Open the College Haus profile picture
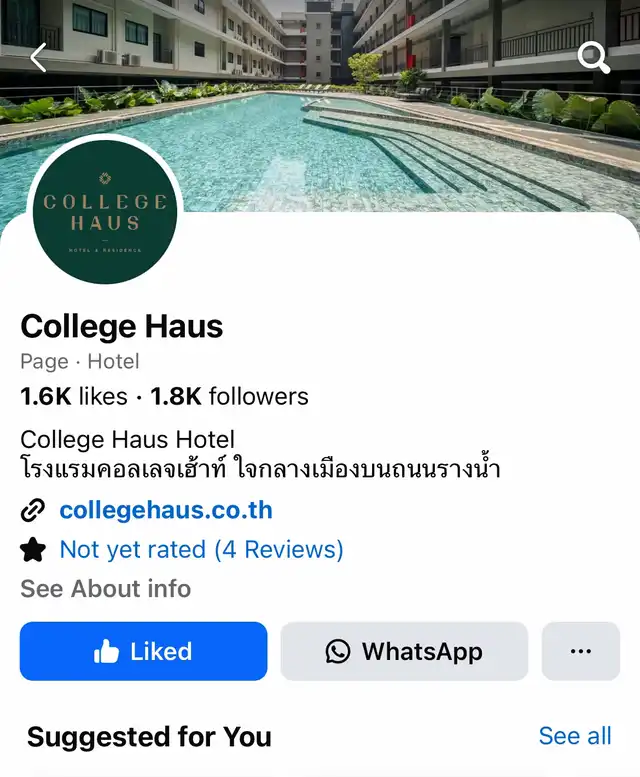This screenshot has height=777, width=640. point(105,211)
